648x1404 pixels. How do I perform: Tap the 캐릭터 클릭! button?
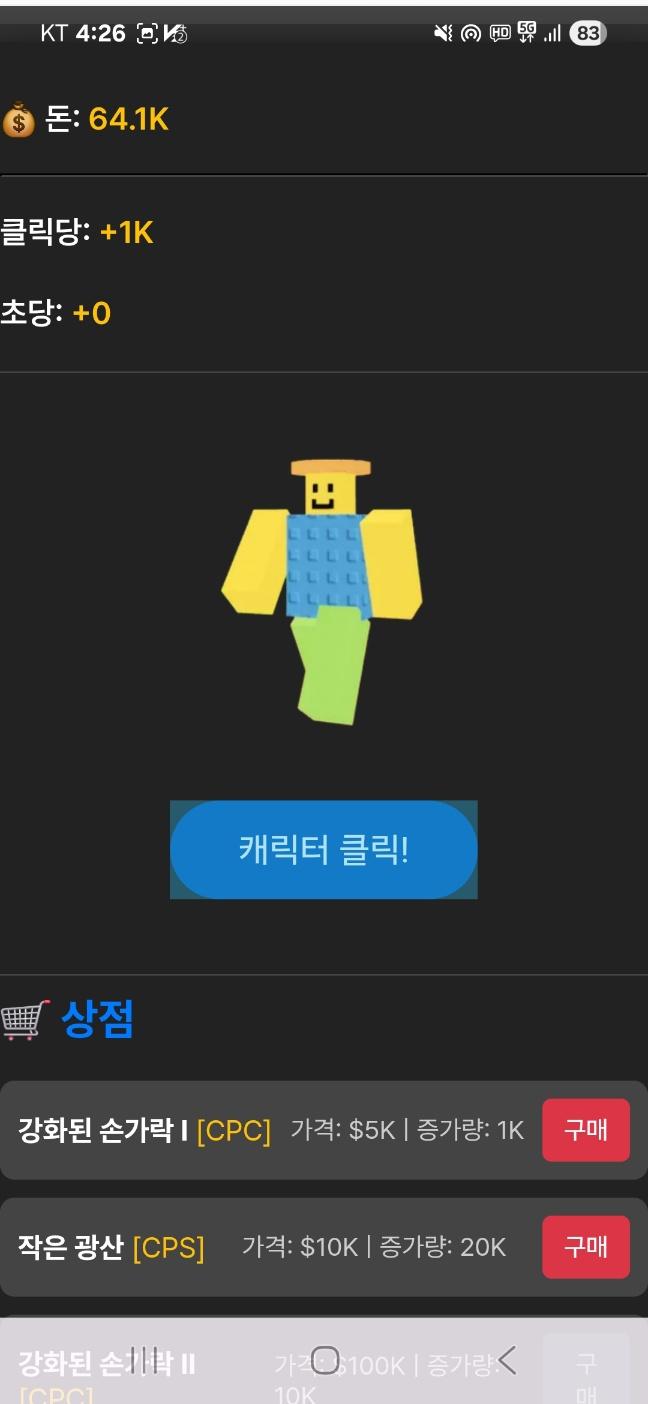click(323, 850)
